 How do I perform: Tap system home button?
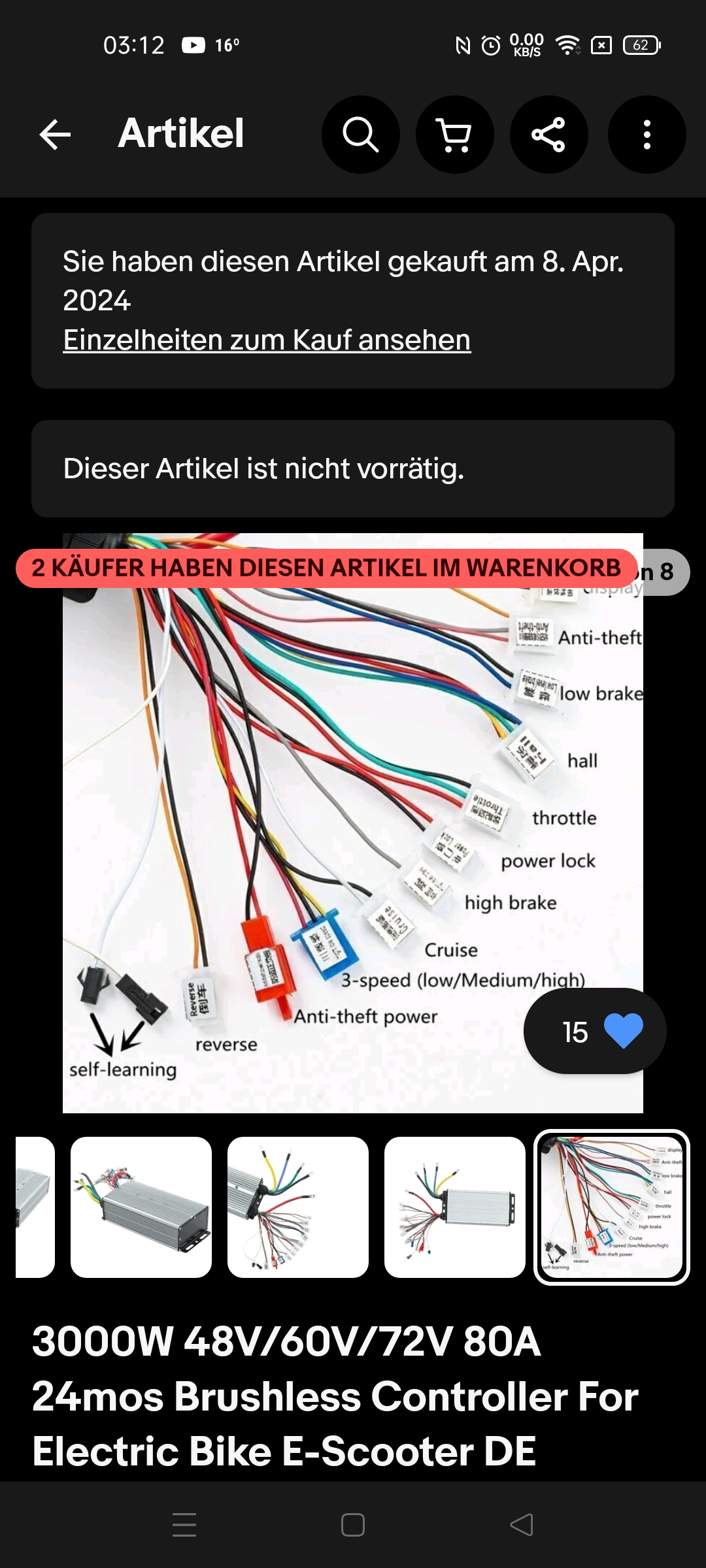(353, 1525)
